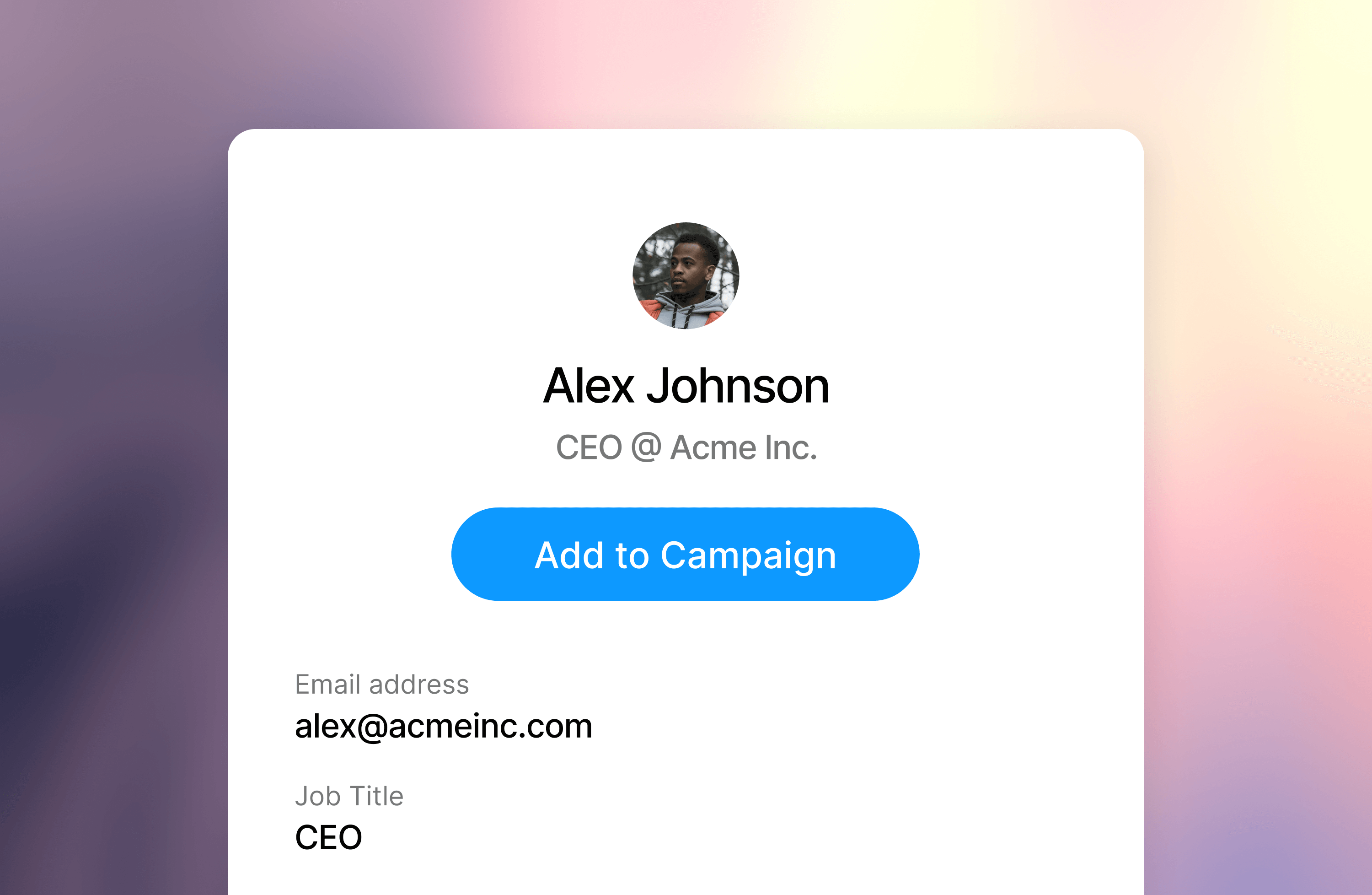
Task: Add Alex Johnson to a campaign
Action: click(x=685, y=554)
